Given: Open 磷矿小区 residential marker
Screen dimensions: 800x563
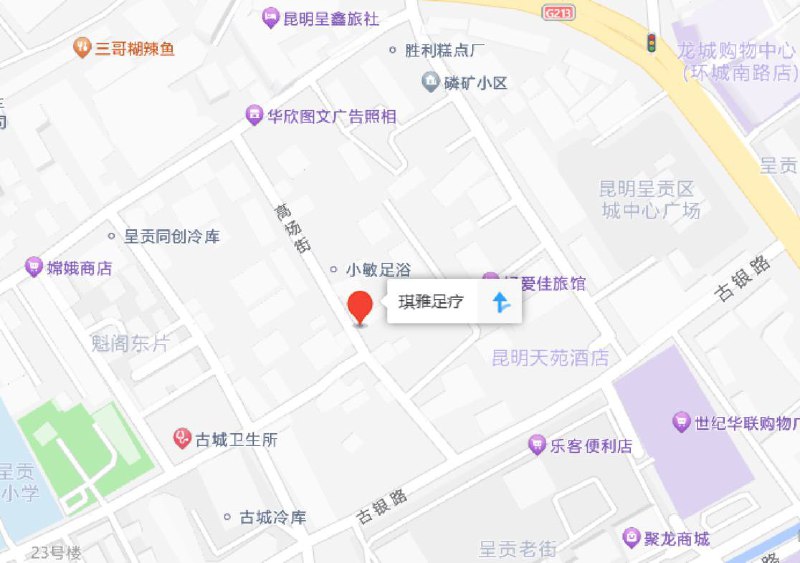Looking at the screenshot, I should [x=430, y=82].
